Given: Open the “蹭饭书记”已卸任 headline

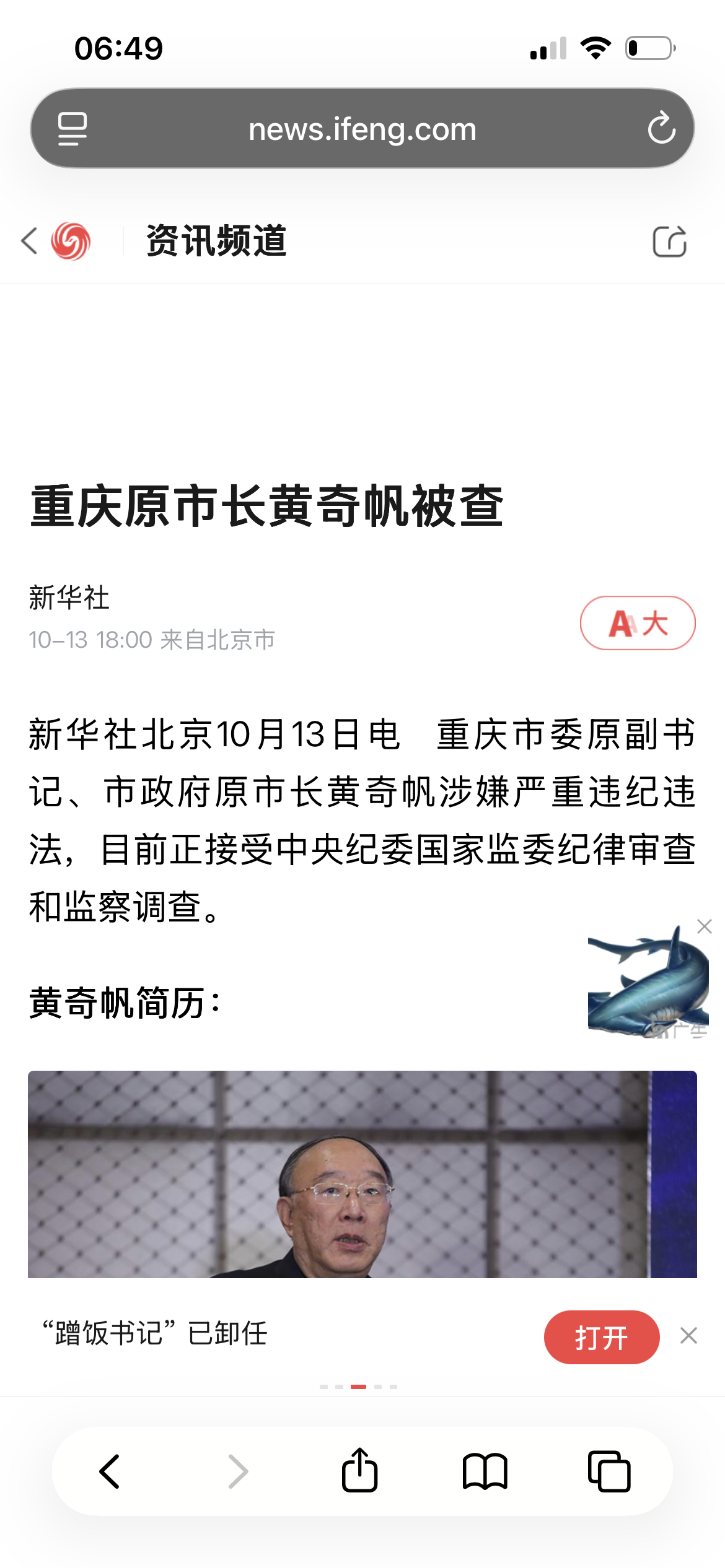Looking at the screenshot, I should (x=155, y=1333).
